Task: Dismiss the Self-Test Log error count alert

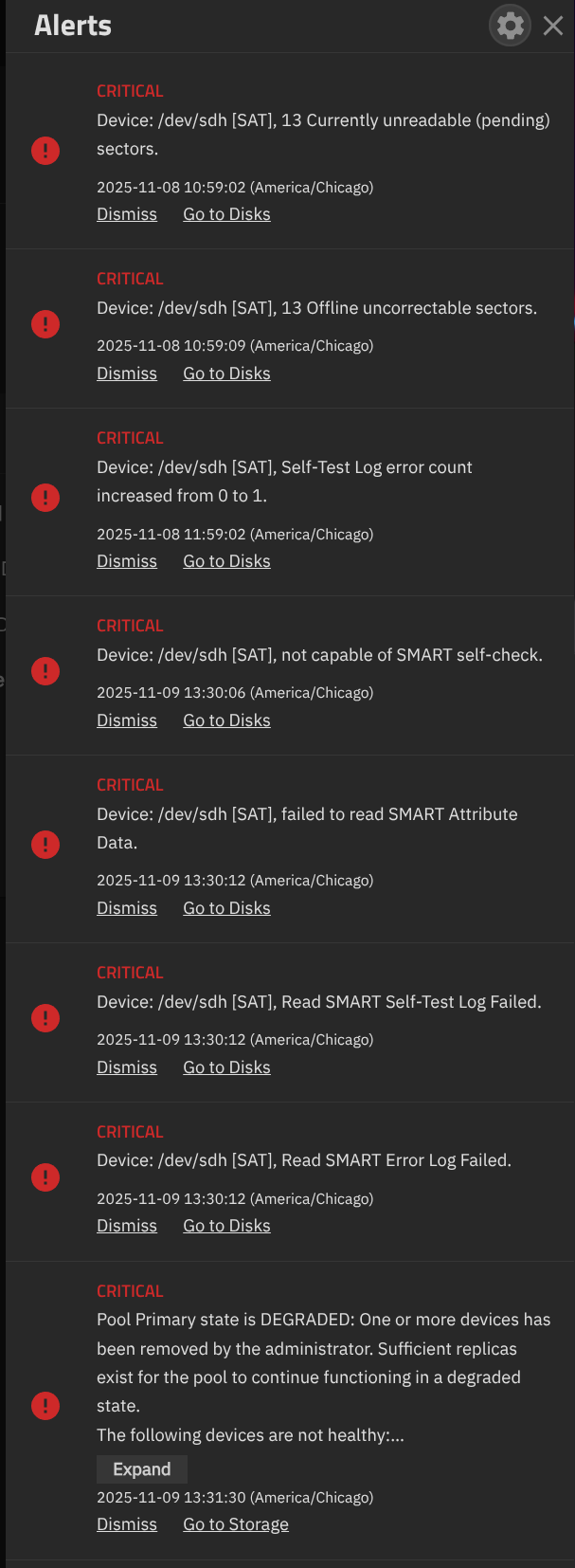Action: click(127, 561)
